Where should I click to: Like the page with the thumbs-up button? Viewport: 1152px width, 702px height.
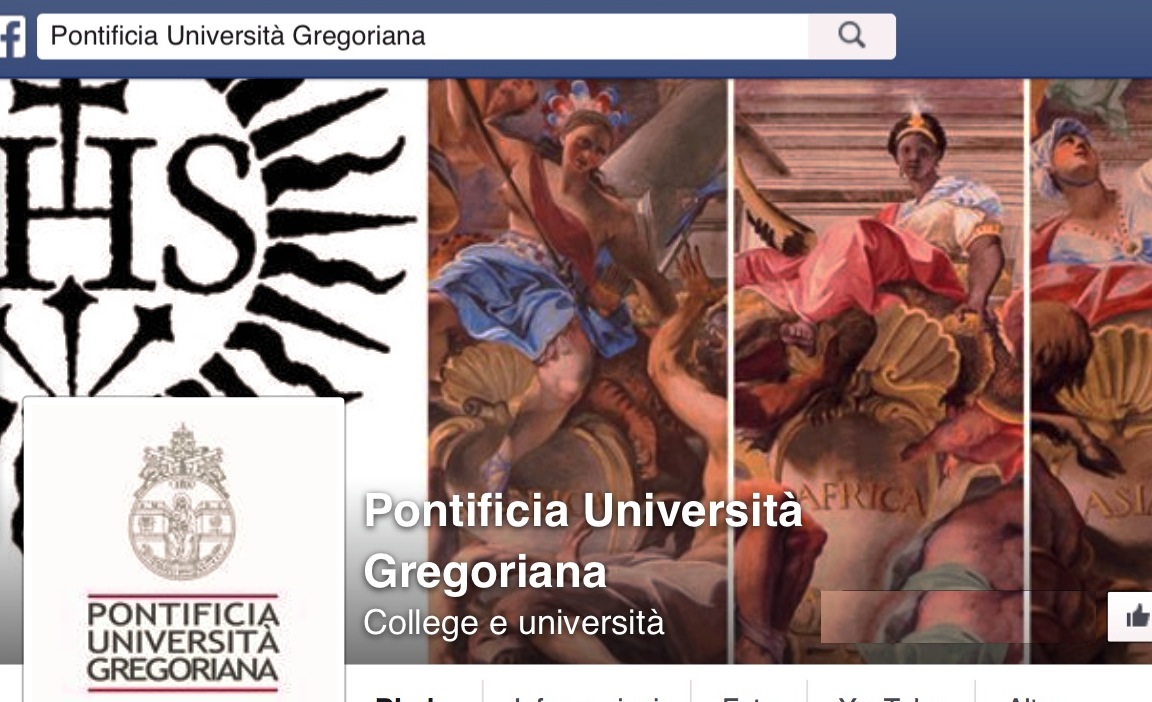[x=1135, y=616]
